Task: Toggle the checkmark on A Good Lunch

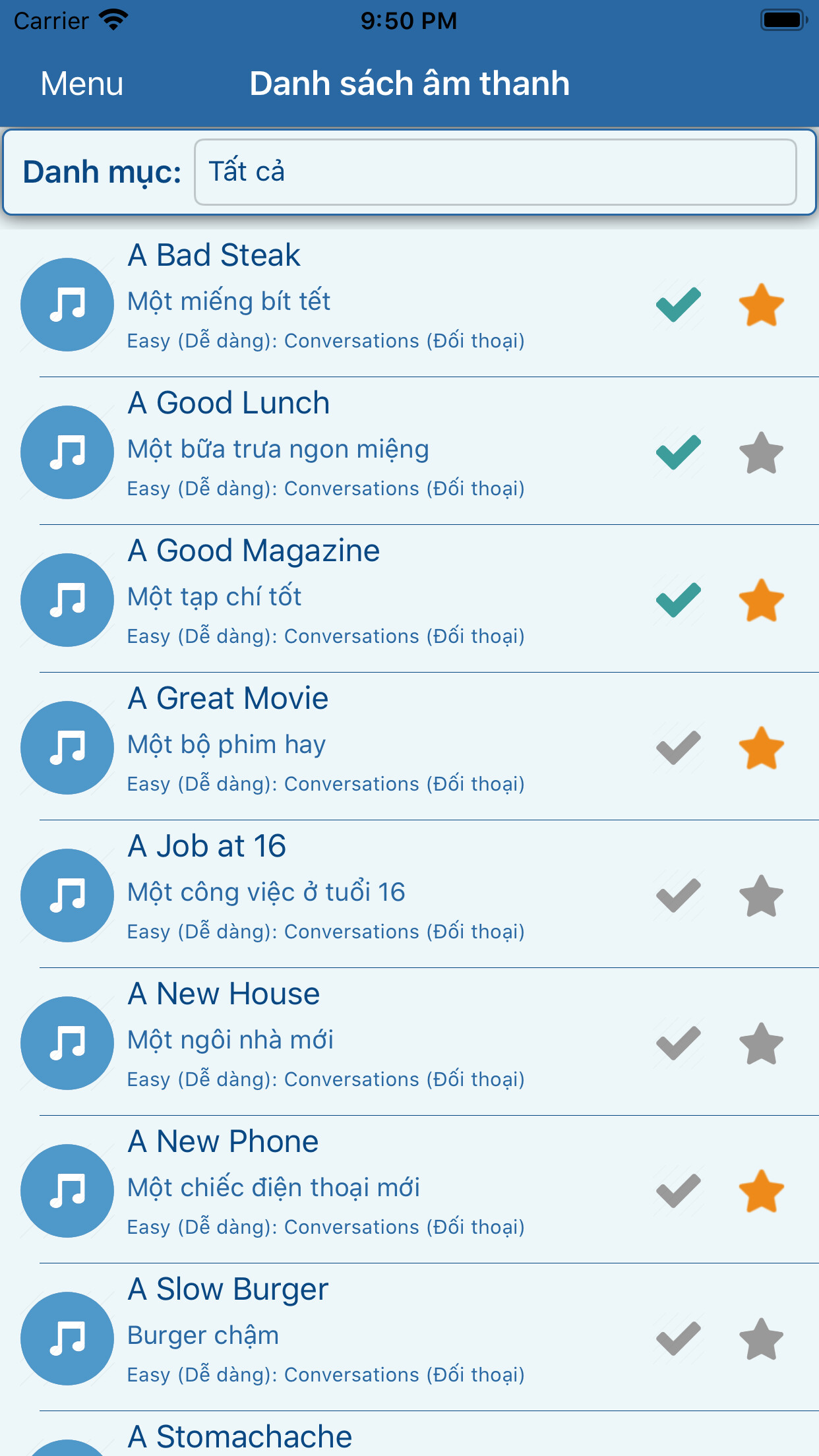Action: point(678,452)
